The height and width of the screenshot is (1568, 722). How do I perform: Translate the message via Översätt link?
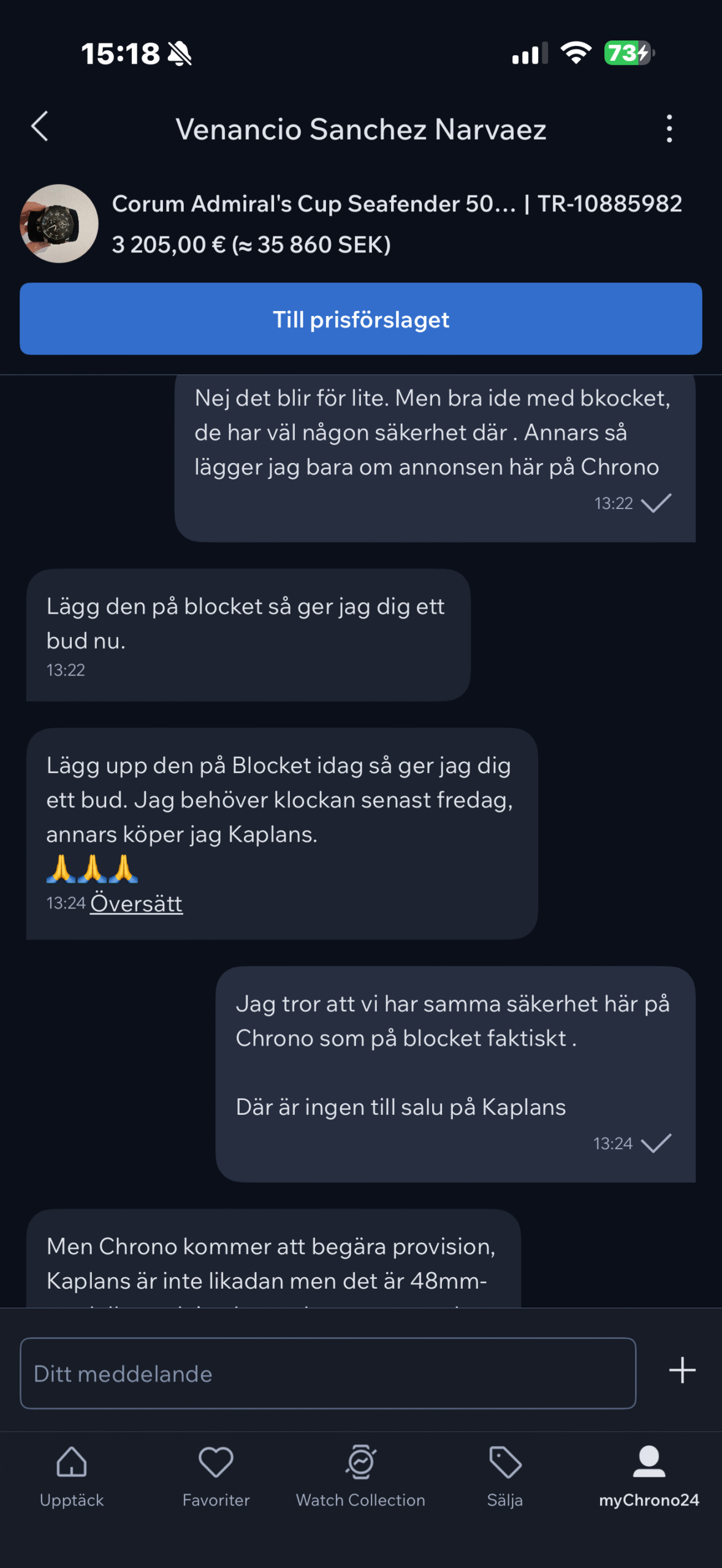click(x=136, y=904)
